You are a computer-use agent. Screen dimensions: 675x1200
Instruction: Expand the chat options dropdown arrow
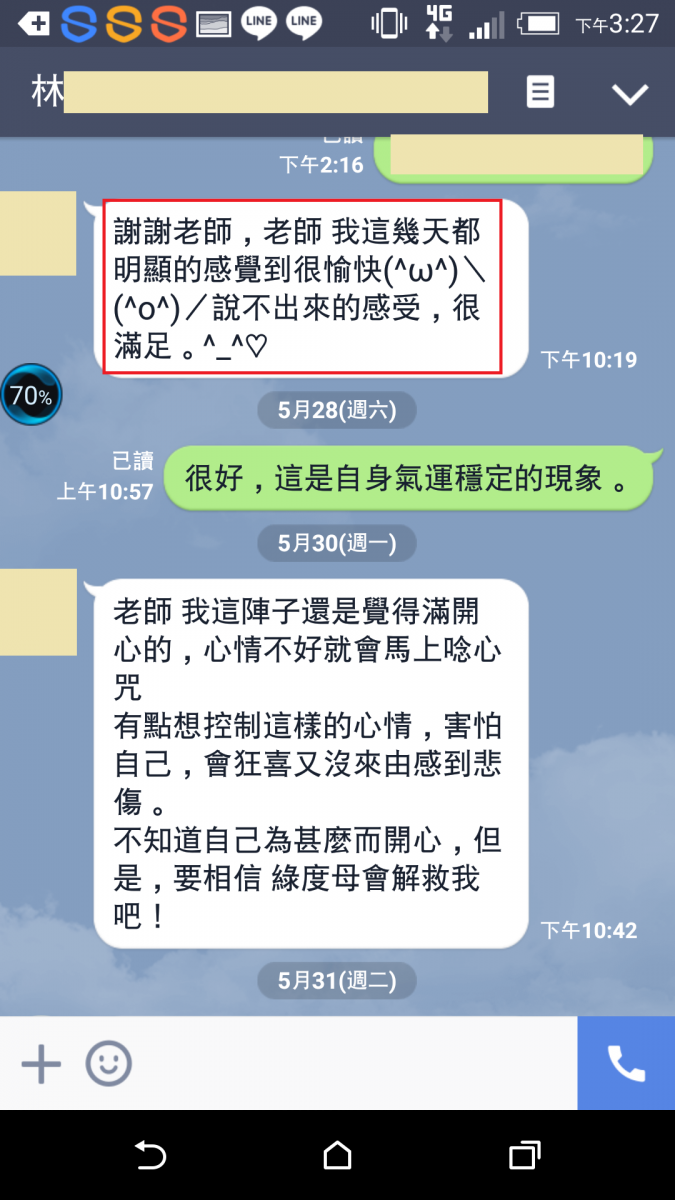[x=630, y=94]
